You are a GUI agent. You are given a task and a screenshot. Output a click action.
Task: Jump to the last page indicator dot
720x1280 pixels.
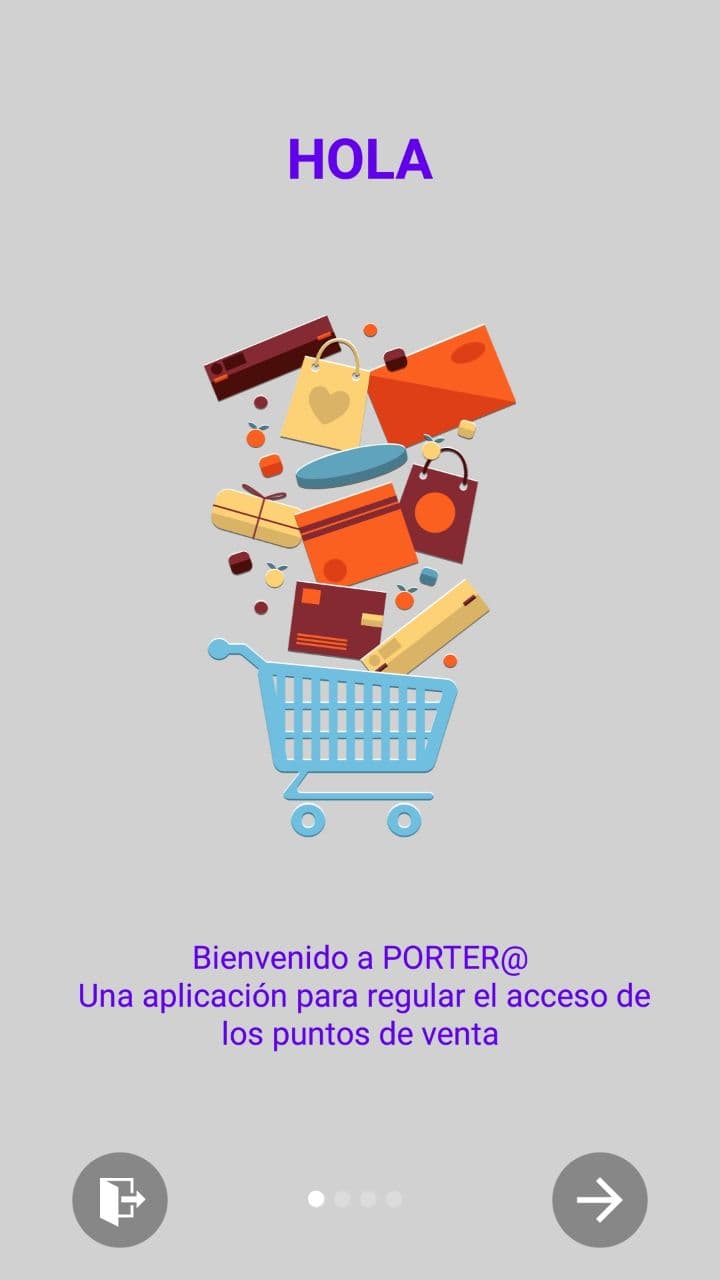point(394,1199)
